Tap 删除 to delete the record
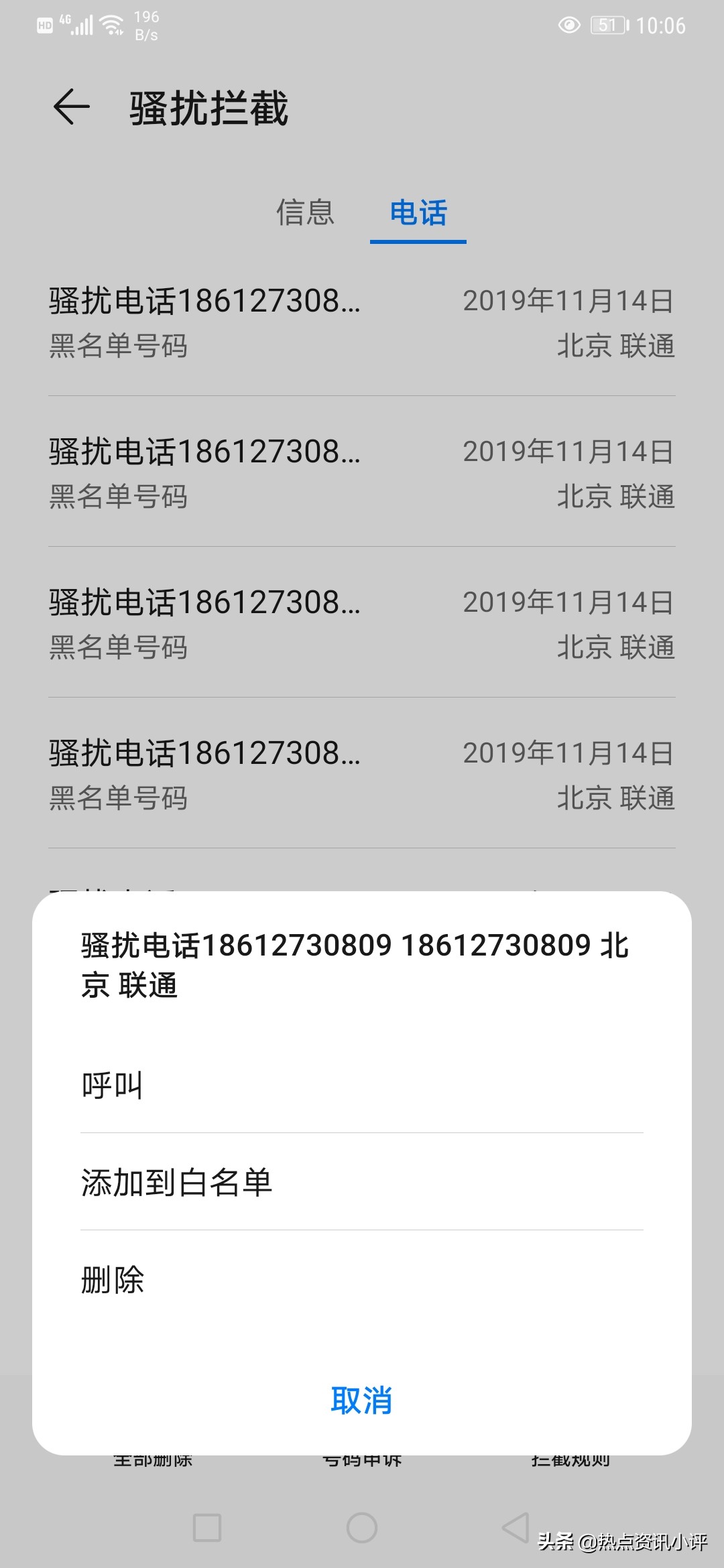Viewport: 724px width, 1568px height. tap(361, 1279)
